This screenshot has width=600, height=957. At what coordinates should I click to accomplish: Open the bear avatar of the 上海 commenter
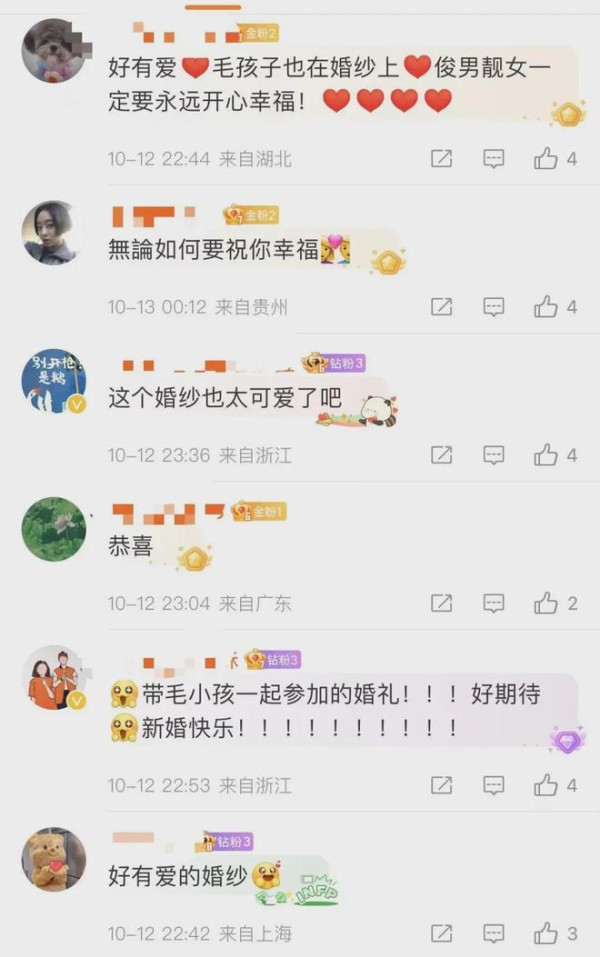54,858
